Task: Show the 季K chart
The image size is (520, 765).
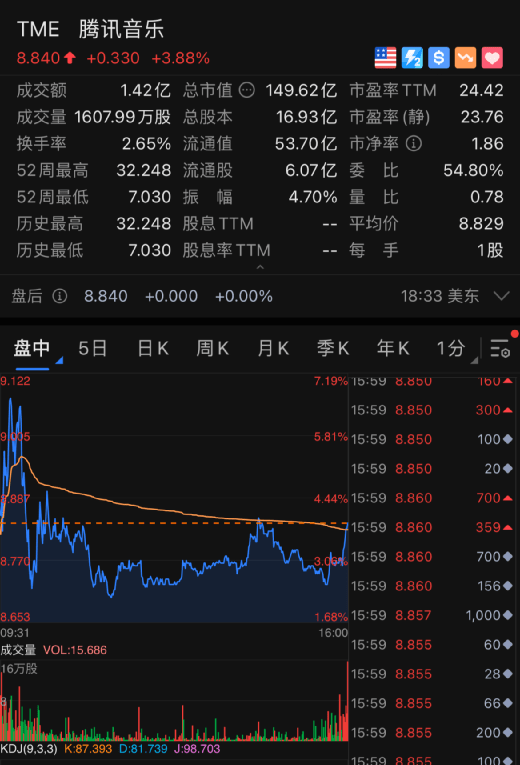Action: 333,348
